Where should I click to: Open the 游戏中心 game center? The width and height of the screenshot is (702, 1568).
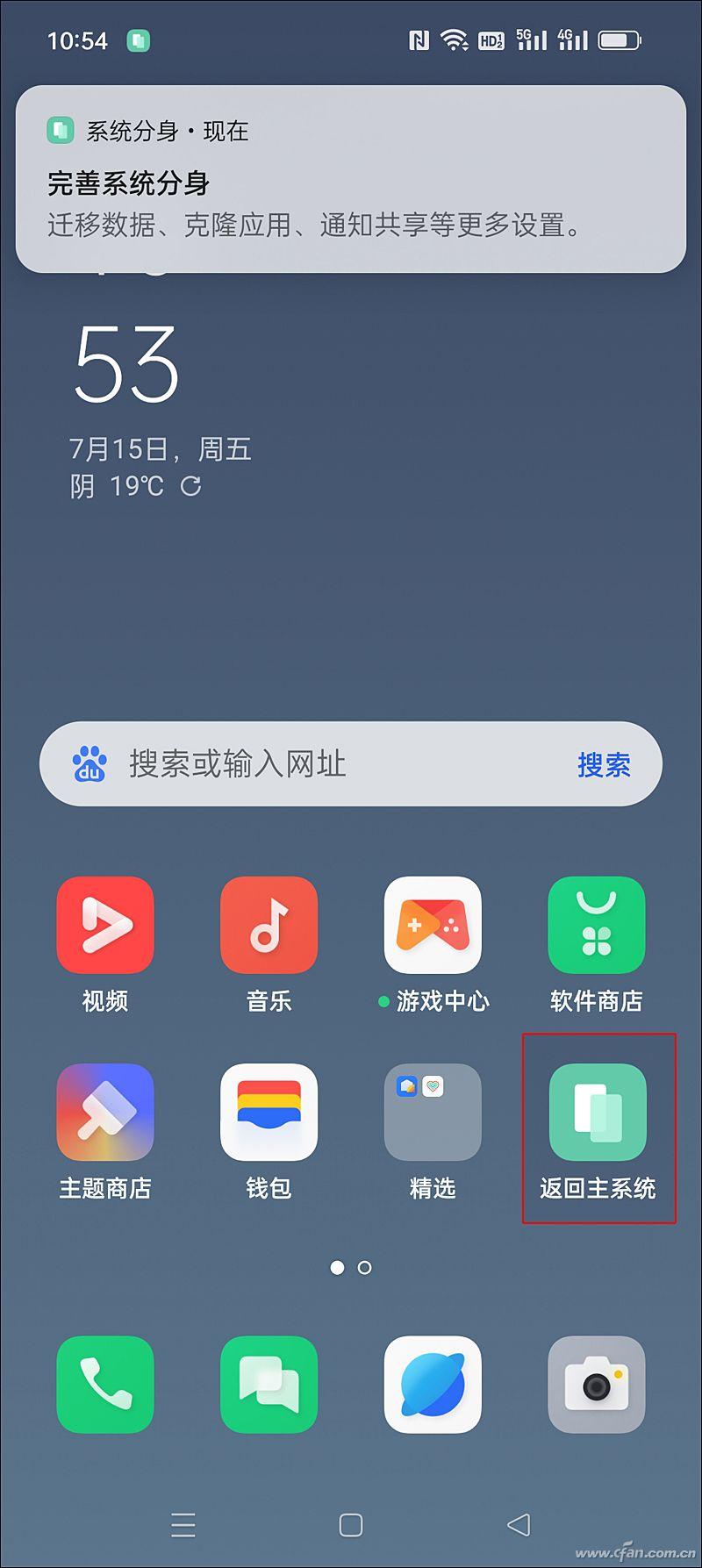433,925
